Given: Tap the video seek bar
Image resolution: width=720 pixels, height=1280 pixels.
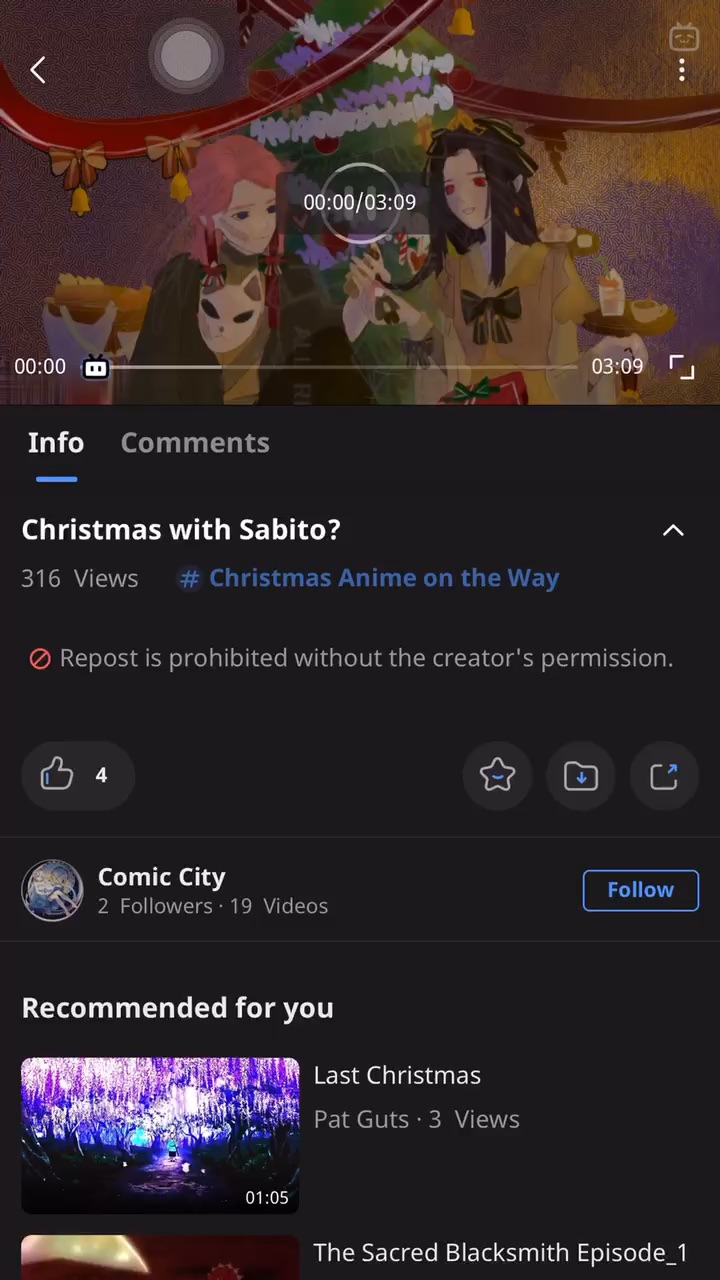Looking at the screenshot, I should (x=340, y=367).
